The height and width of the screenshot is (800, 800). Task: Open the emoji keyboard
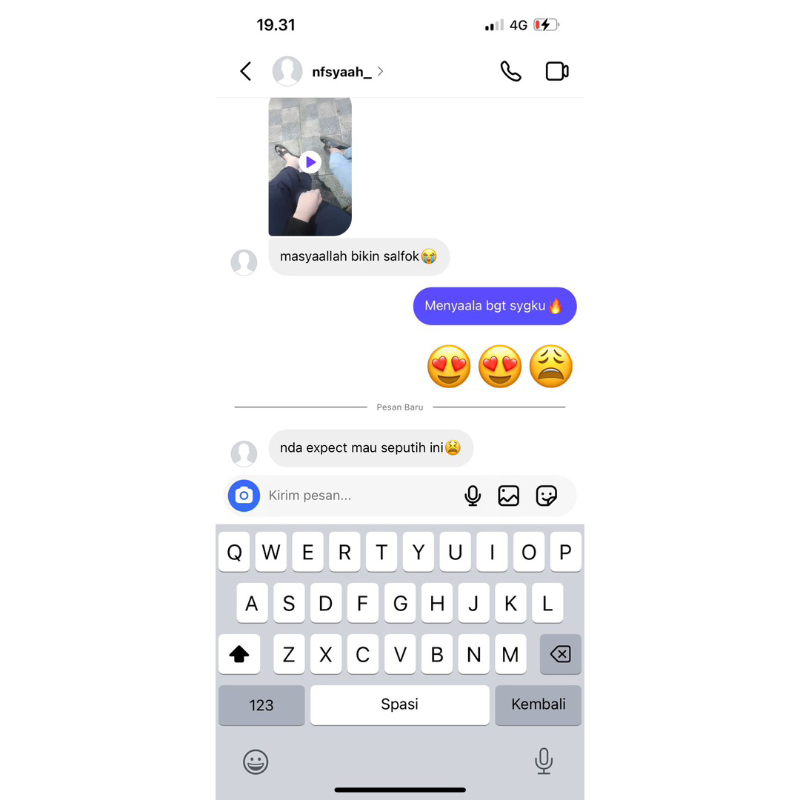pos(256,762)
